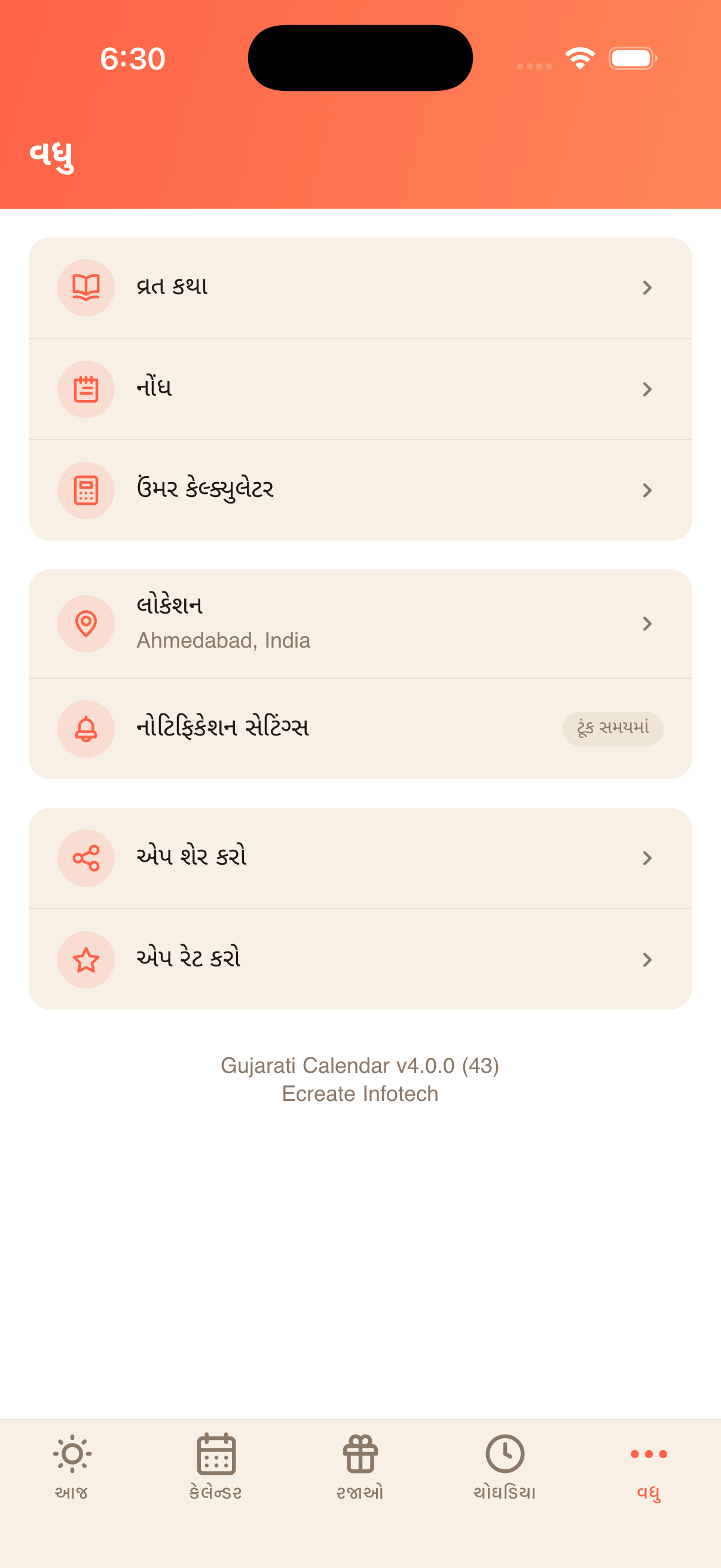The image size is (721, 1568).
Task: Expand the એપ શેર કરો chevron
Action: pos(647,857)
